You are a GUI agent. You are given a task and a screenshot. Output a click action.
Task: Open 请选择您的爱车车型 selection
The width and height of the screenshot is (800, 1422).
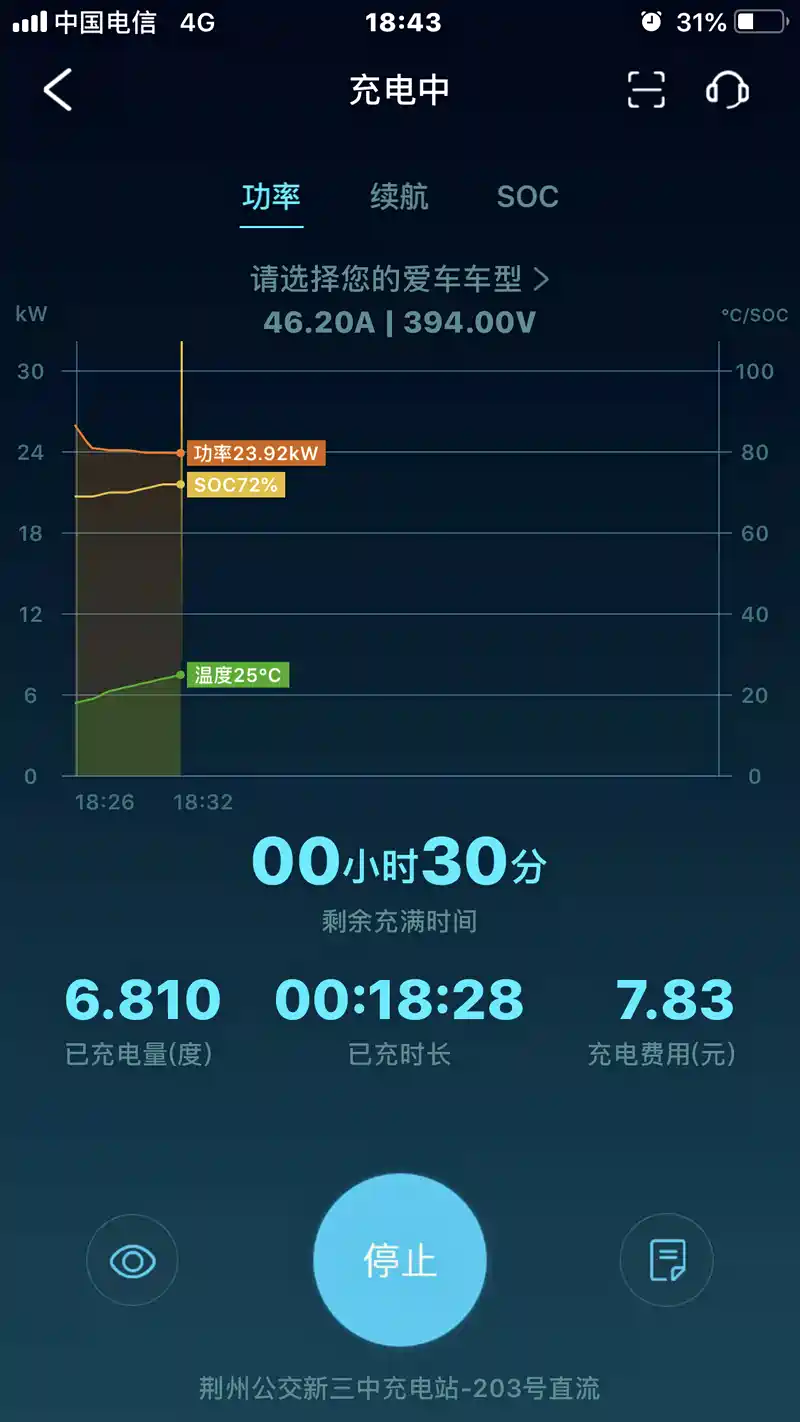point(399,280)
